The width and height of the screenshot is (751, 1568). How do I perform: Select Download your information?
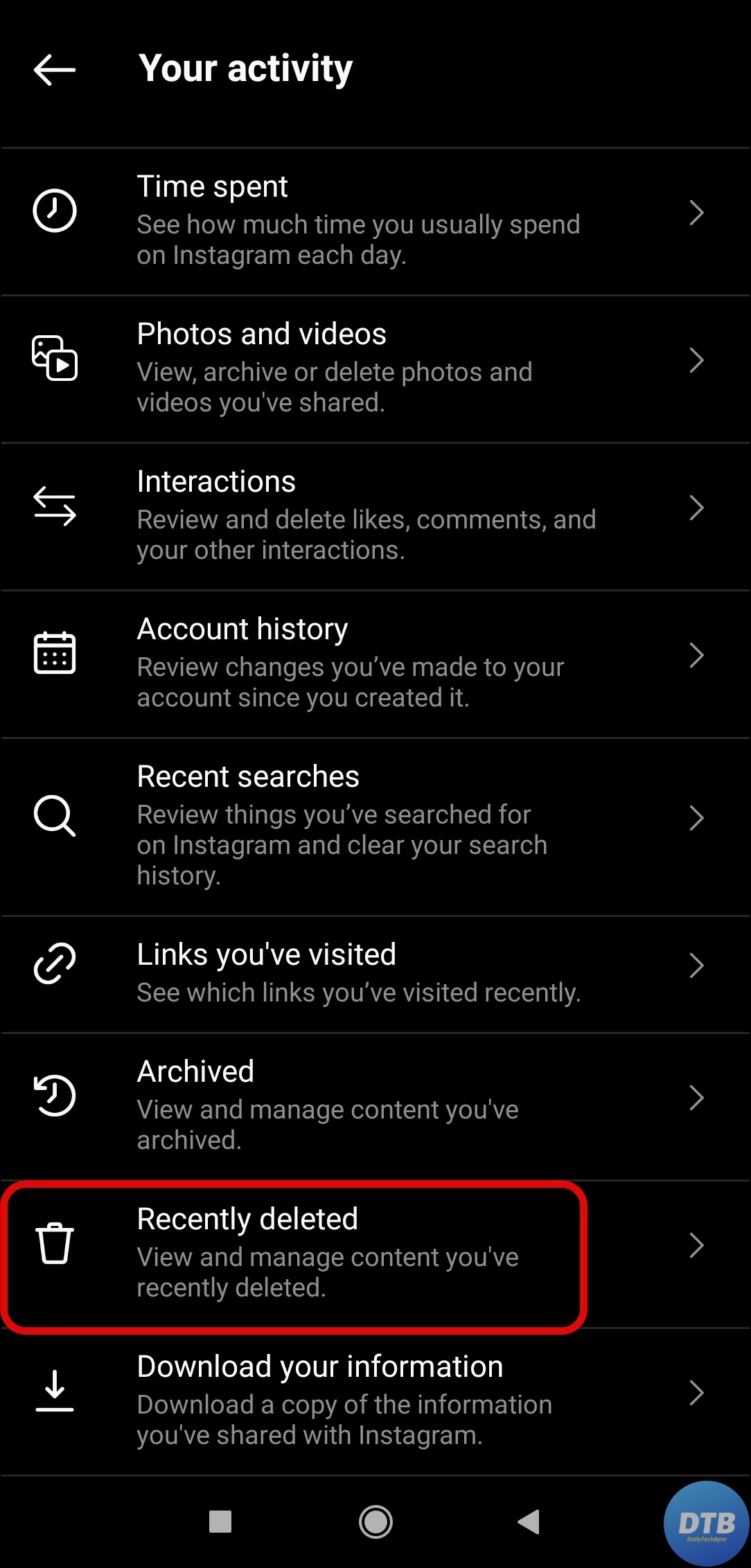374,1400
